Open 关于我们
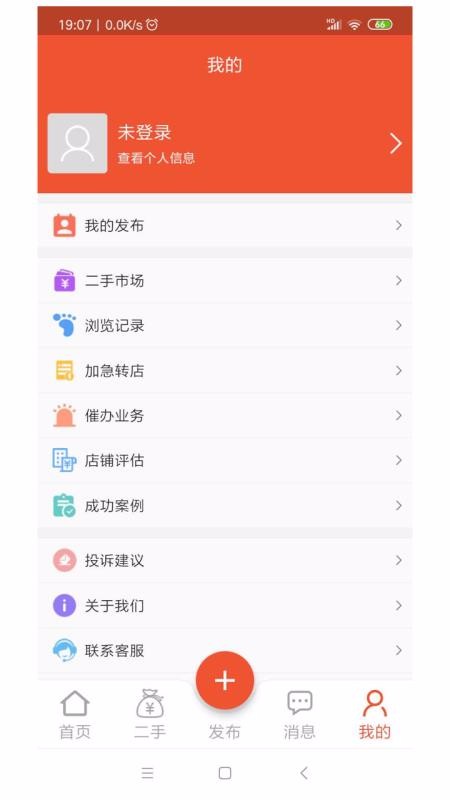Screen dimensions: 450x800 (x=224, y=606)
